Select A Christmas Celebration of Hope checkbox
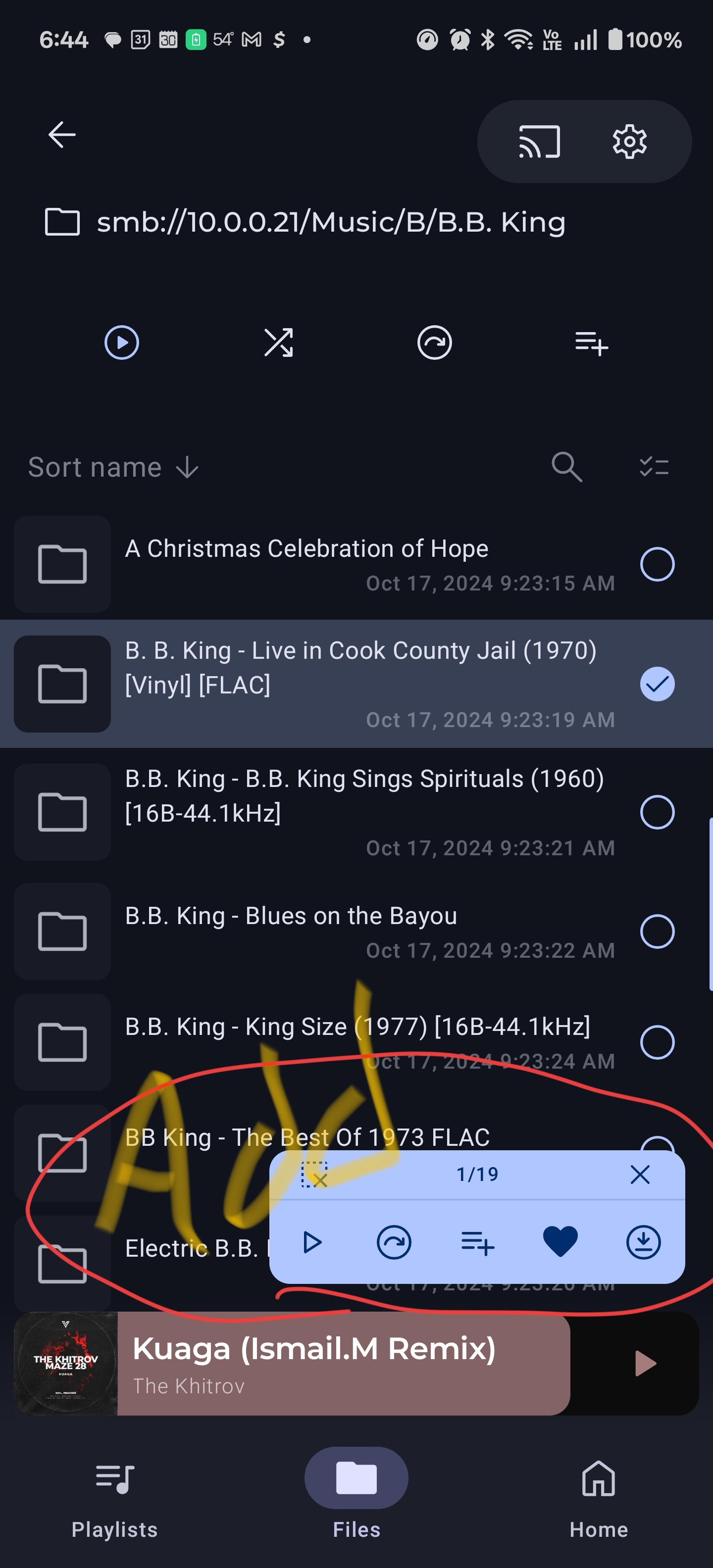 pyautogui.click(x=657, y=564)
